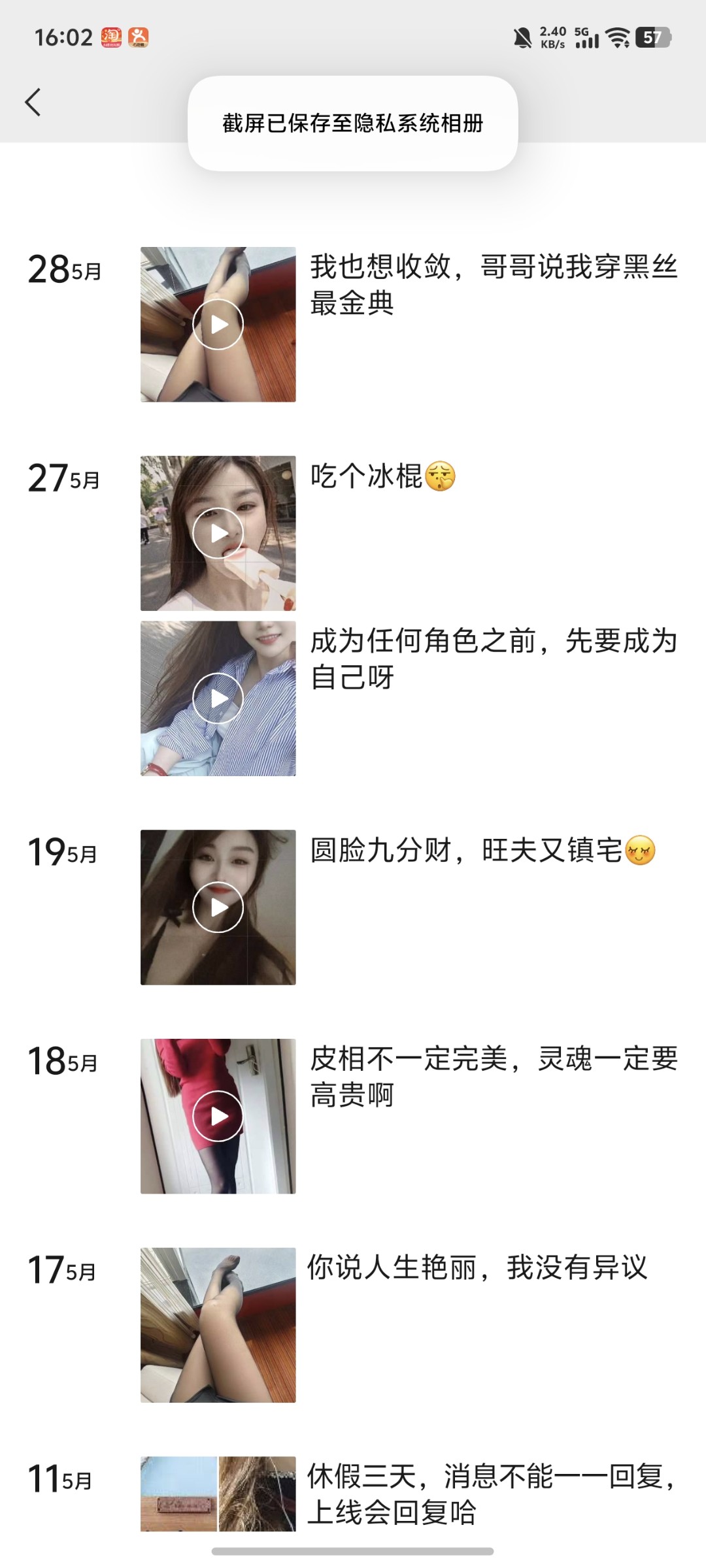View the May 17 photo 你说人生艳丽
Image resolution: width=706 pixels, height=1568 pixels.
pos(218,1325)
